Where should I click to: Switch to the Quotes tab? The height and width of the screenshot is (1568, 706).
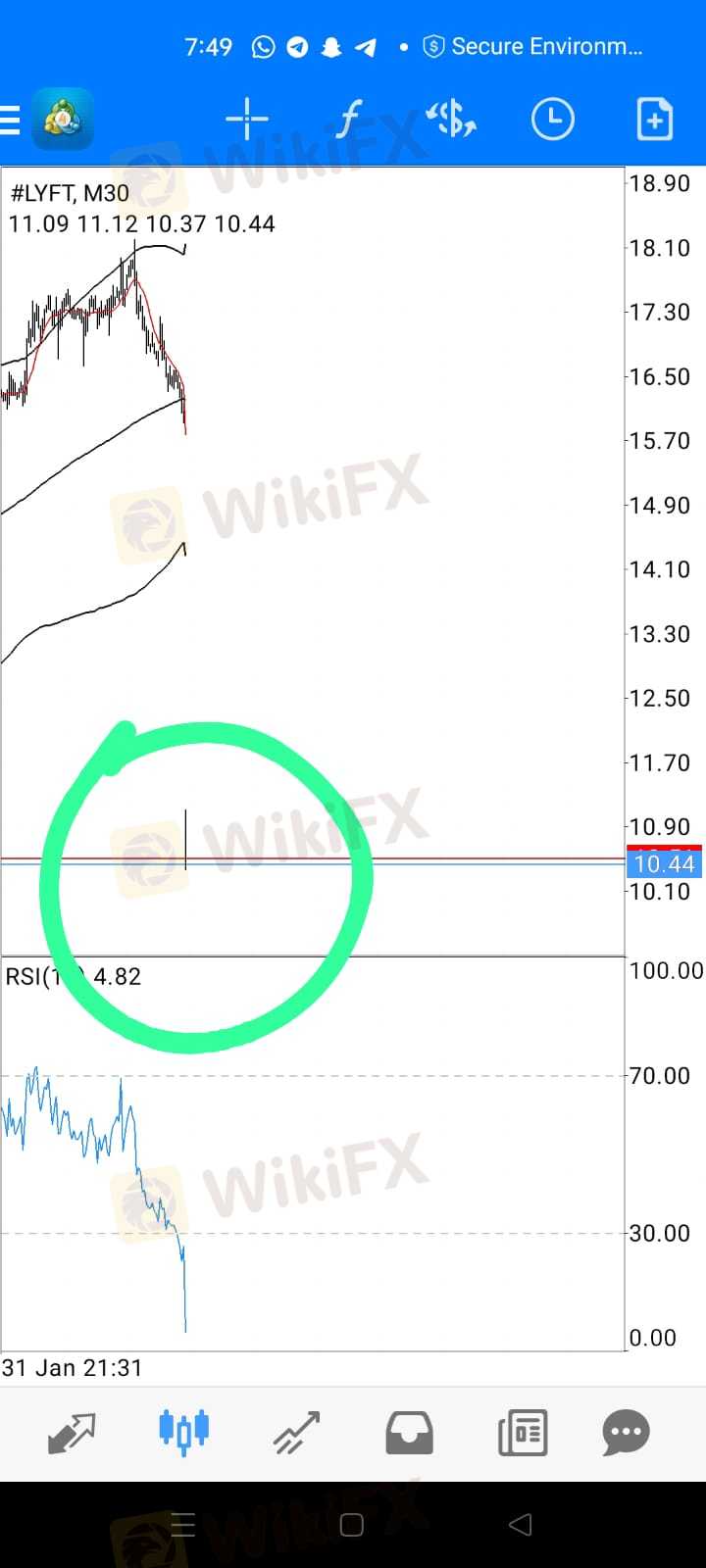point(72,1434)
